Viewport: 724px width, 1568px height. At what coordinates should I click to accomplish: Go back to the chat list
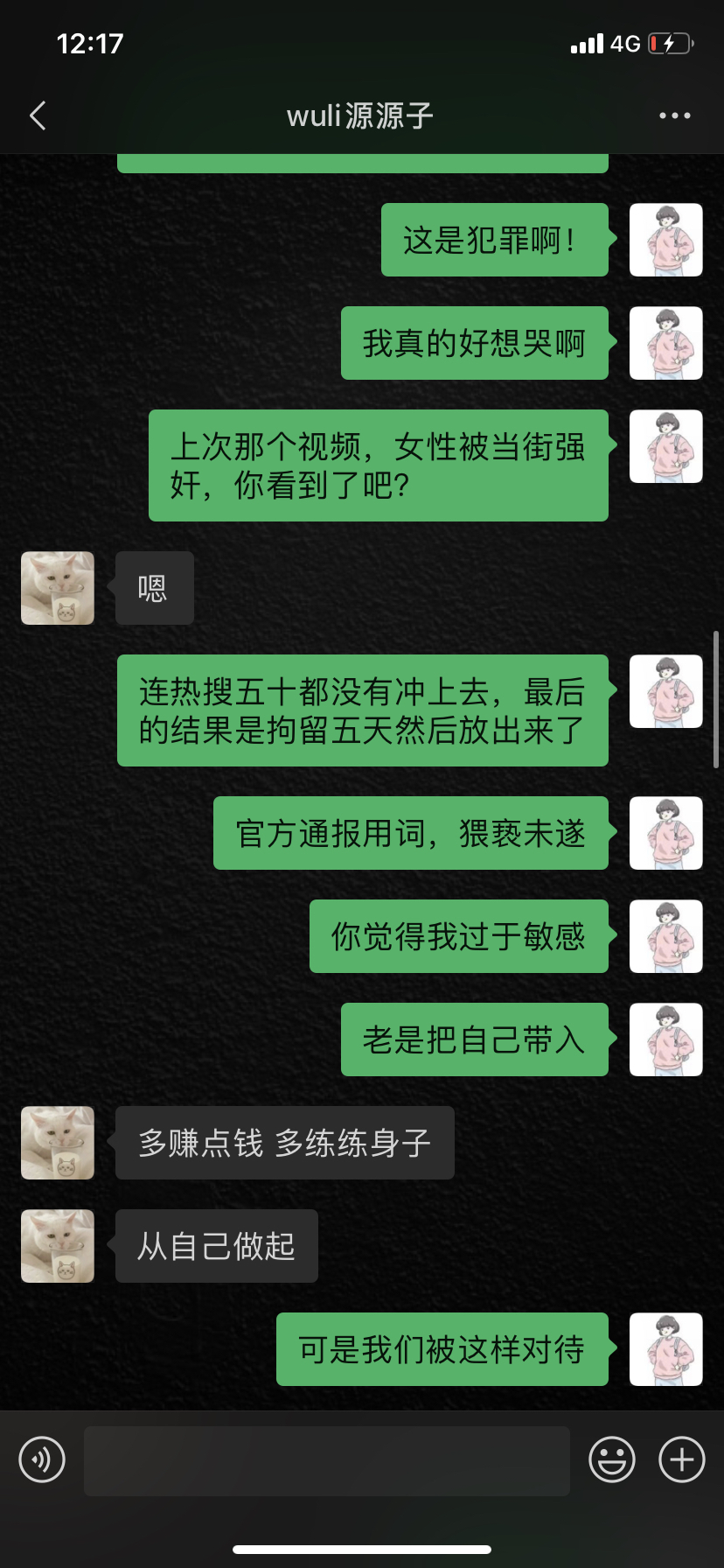[x=38, y=115]
